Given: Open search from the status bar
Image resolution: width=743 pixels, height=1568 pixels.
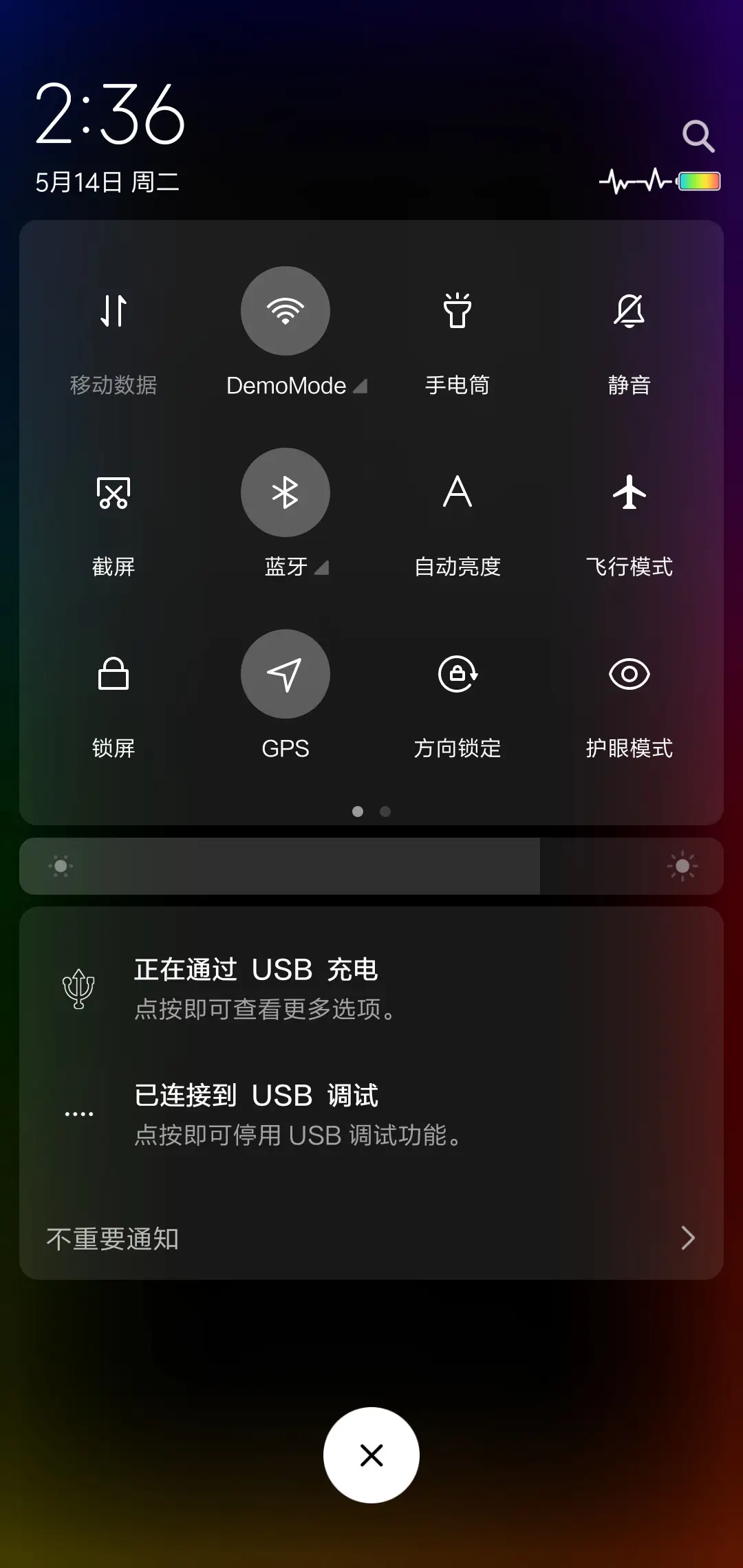Looking at the screenshot, I should point(698,136).
